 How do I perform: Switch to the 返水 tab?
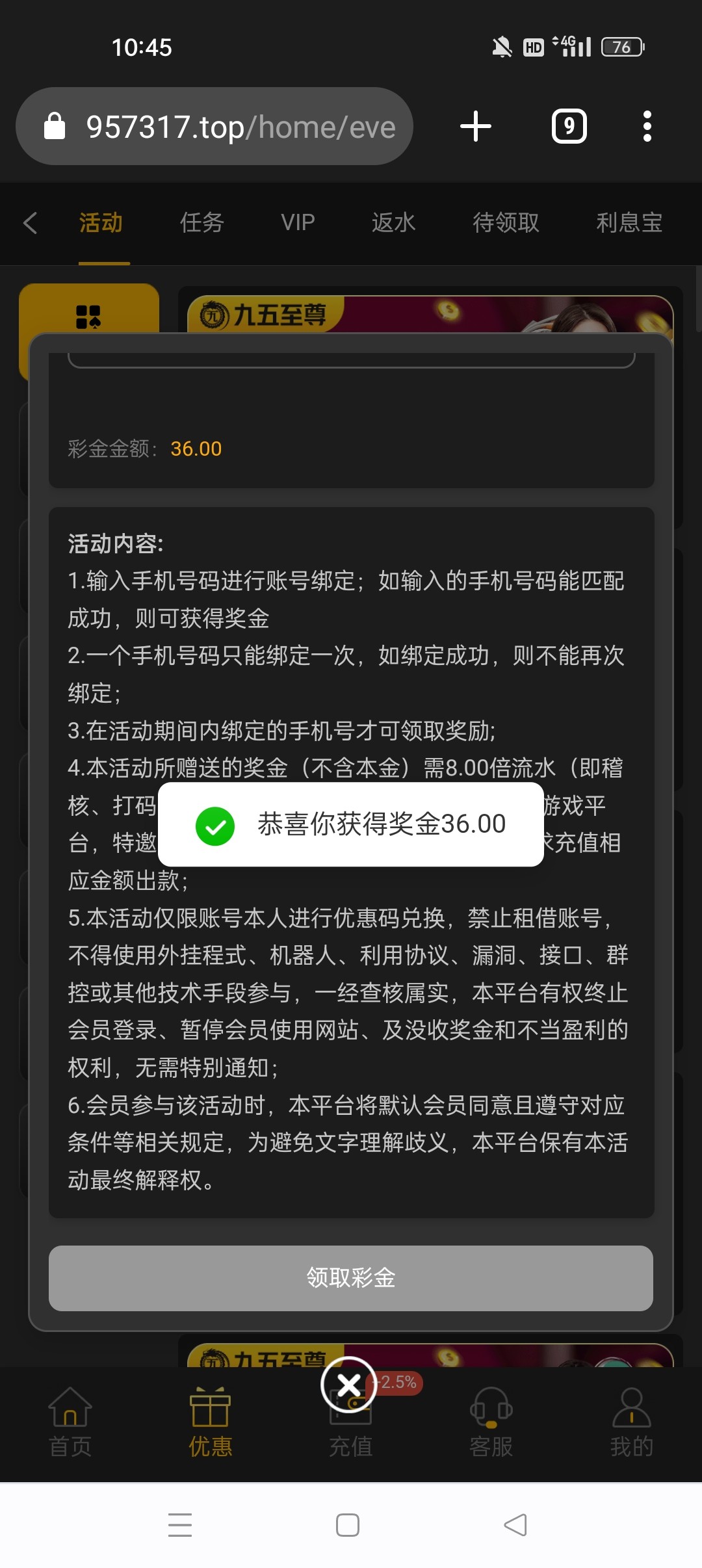[393, 223]
